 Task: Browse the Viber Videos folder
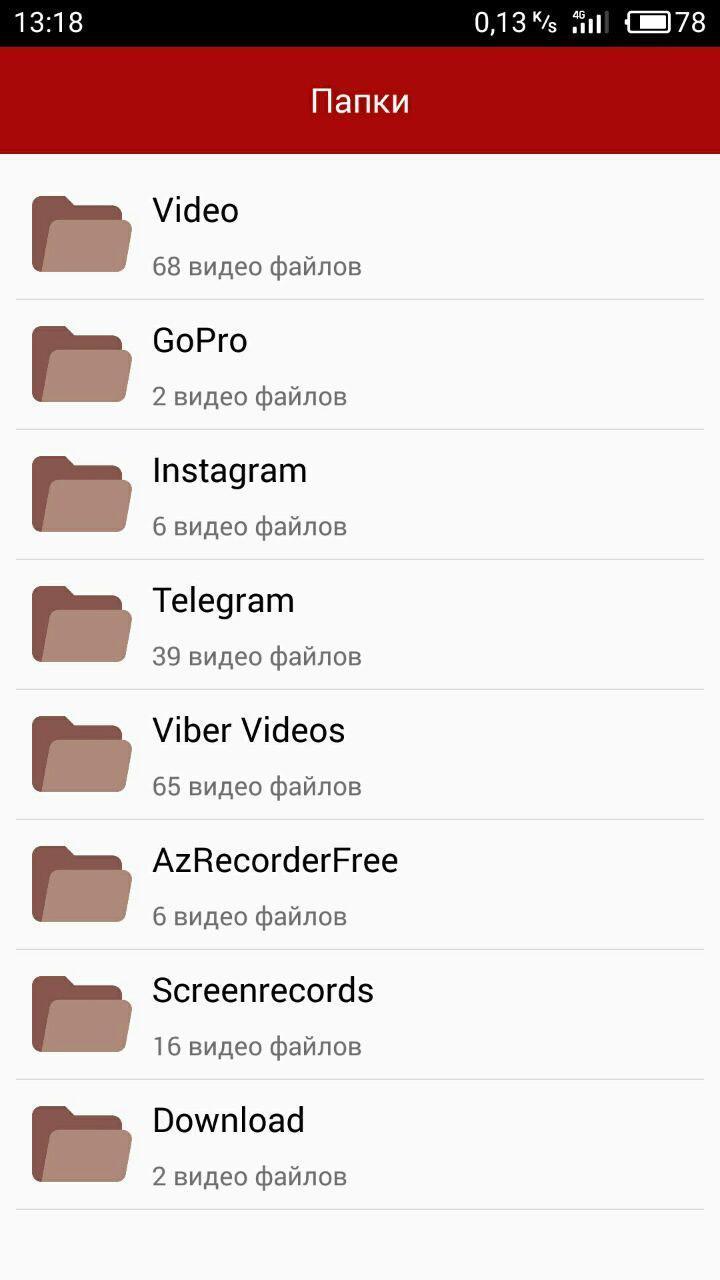[360, 755]
